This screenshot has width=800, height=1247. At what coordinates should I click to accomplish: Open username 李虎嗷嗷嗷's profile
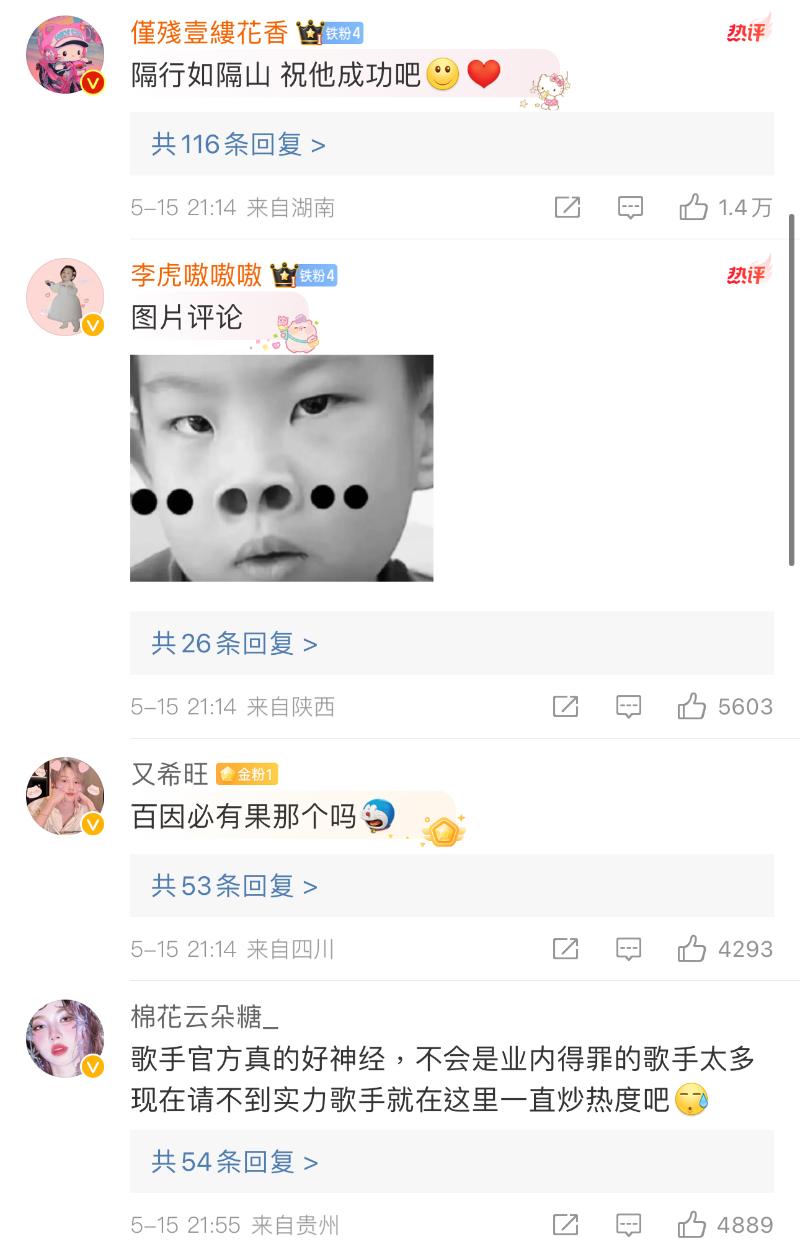coord(196,275)
